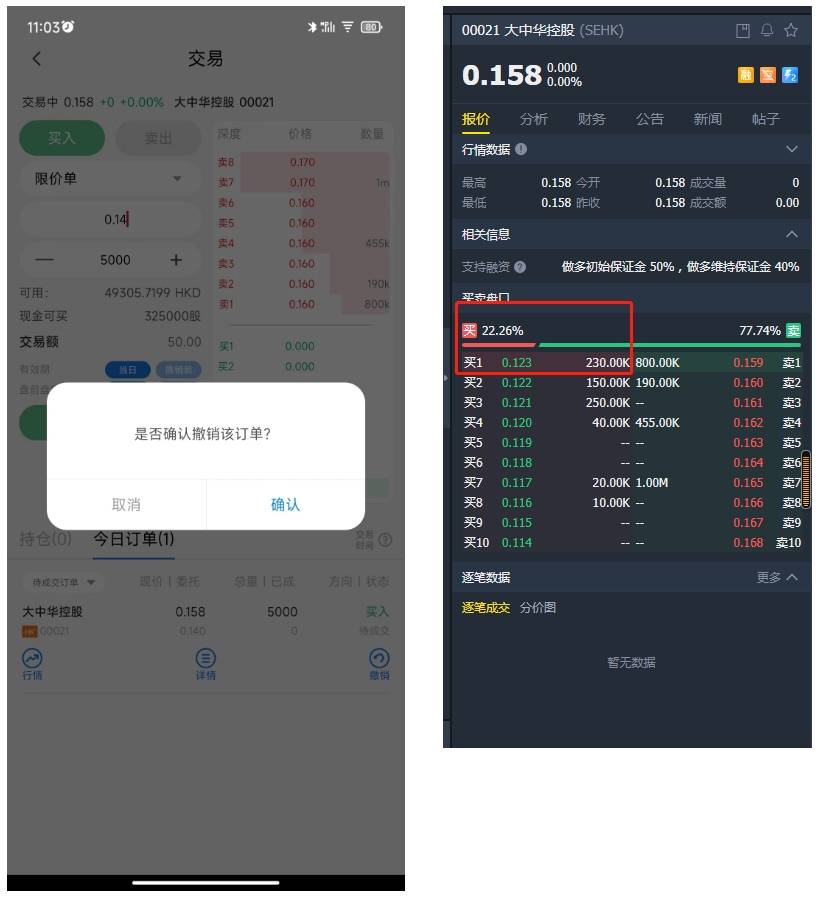Select the 逐笔成交 view
This screenshot has width=821, height=897.
486,607
